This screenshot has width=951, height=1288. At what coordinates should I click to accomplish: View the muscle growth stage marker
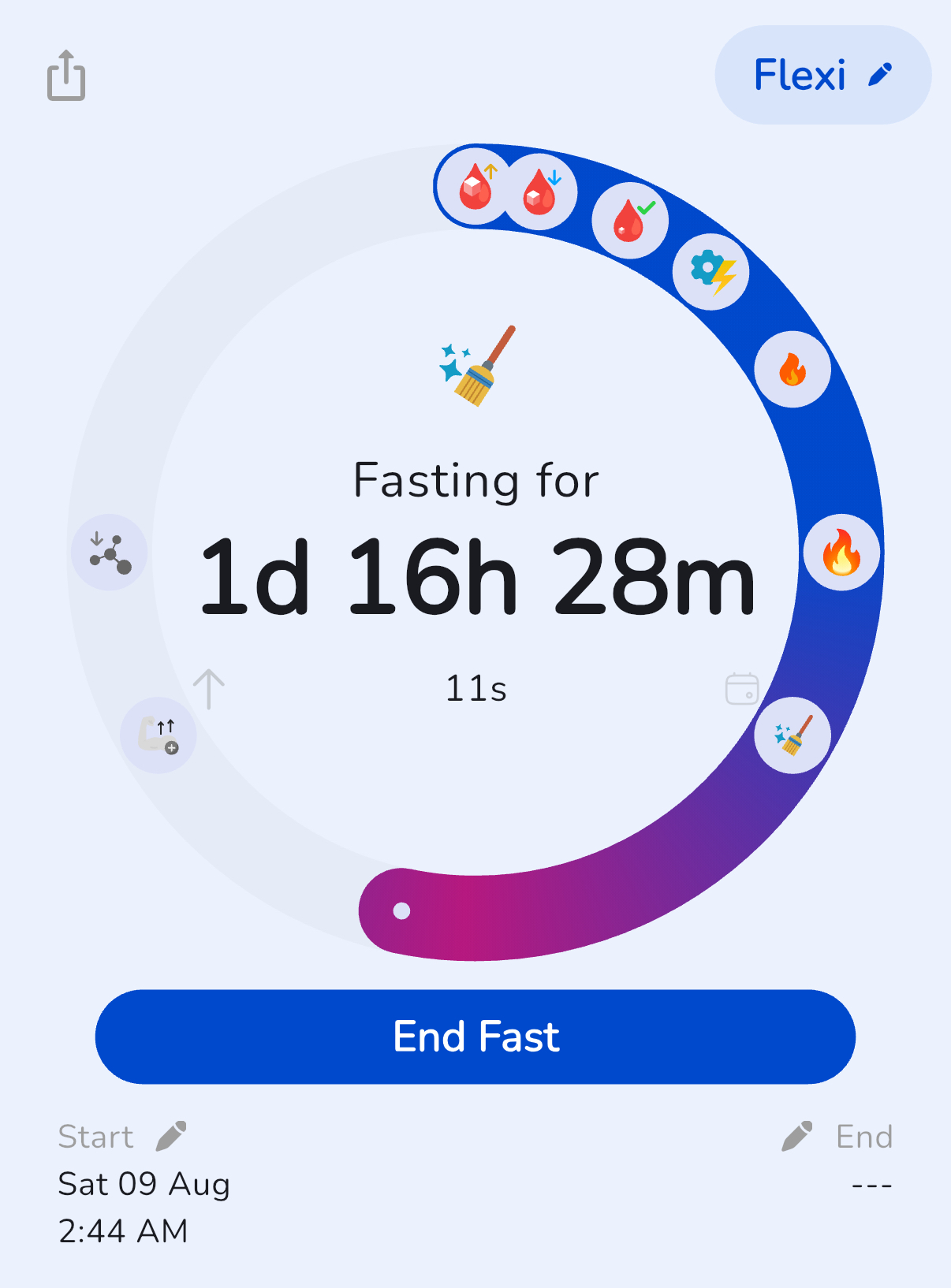158,735
